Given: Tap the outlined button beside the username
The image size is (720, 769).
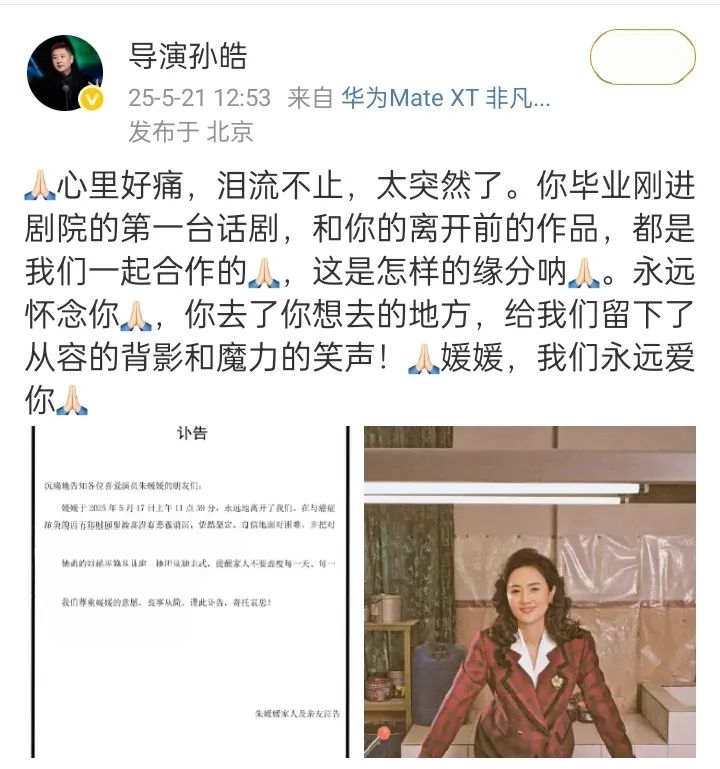Looking at the screenshot, I should pyautogui.click(x=642, y=57).
